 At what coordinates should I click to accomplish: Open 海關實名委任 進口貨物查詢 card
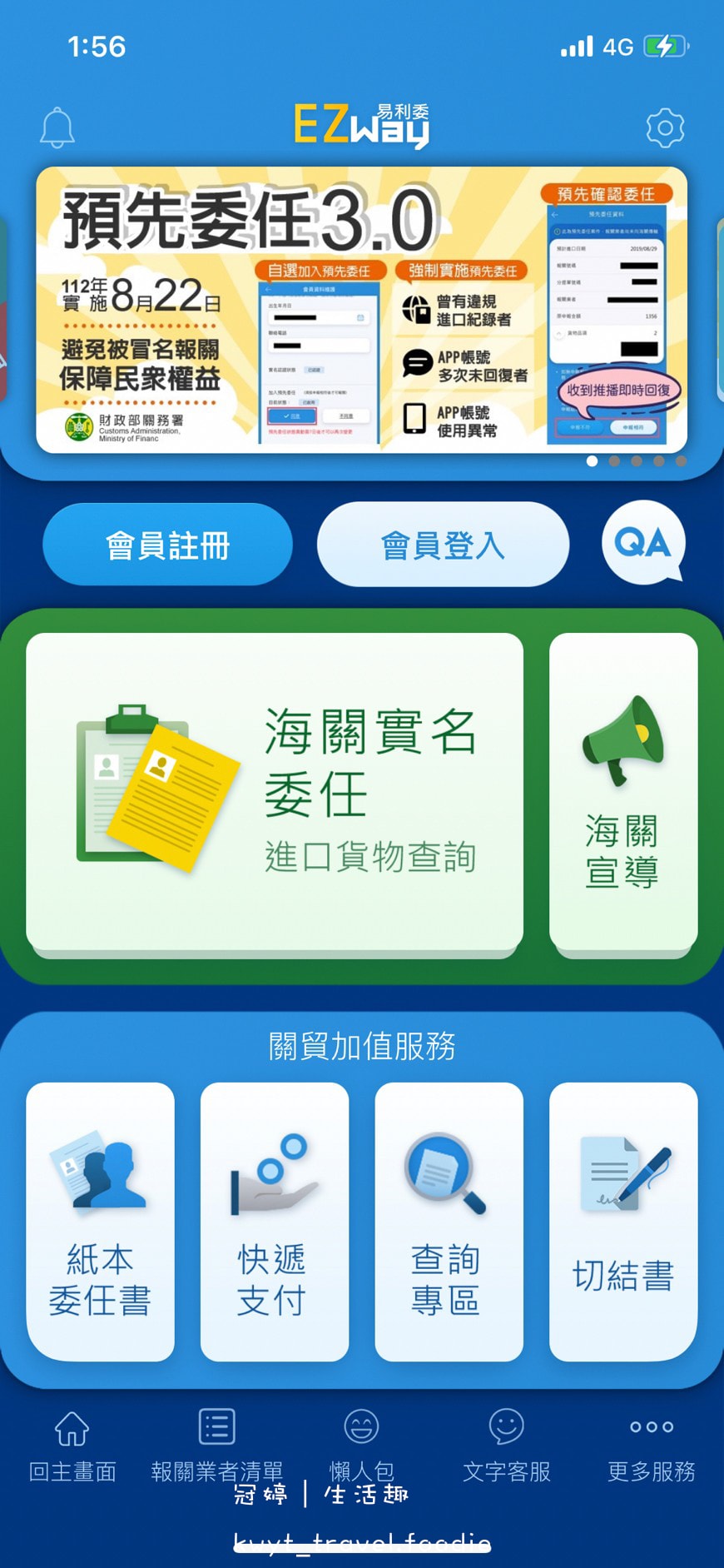coord(275,791)
